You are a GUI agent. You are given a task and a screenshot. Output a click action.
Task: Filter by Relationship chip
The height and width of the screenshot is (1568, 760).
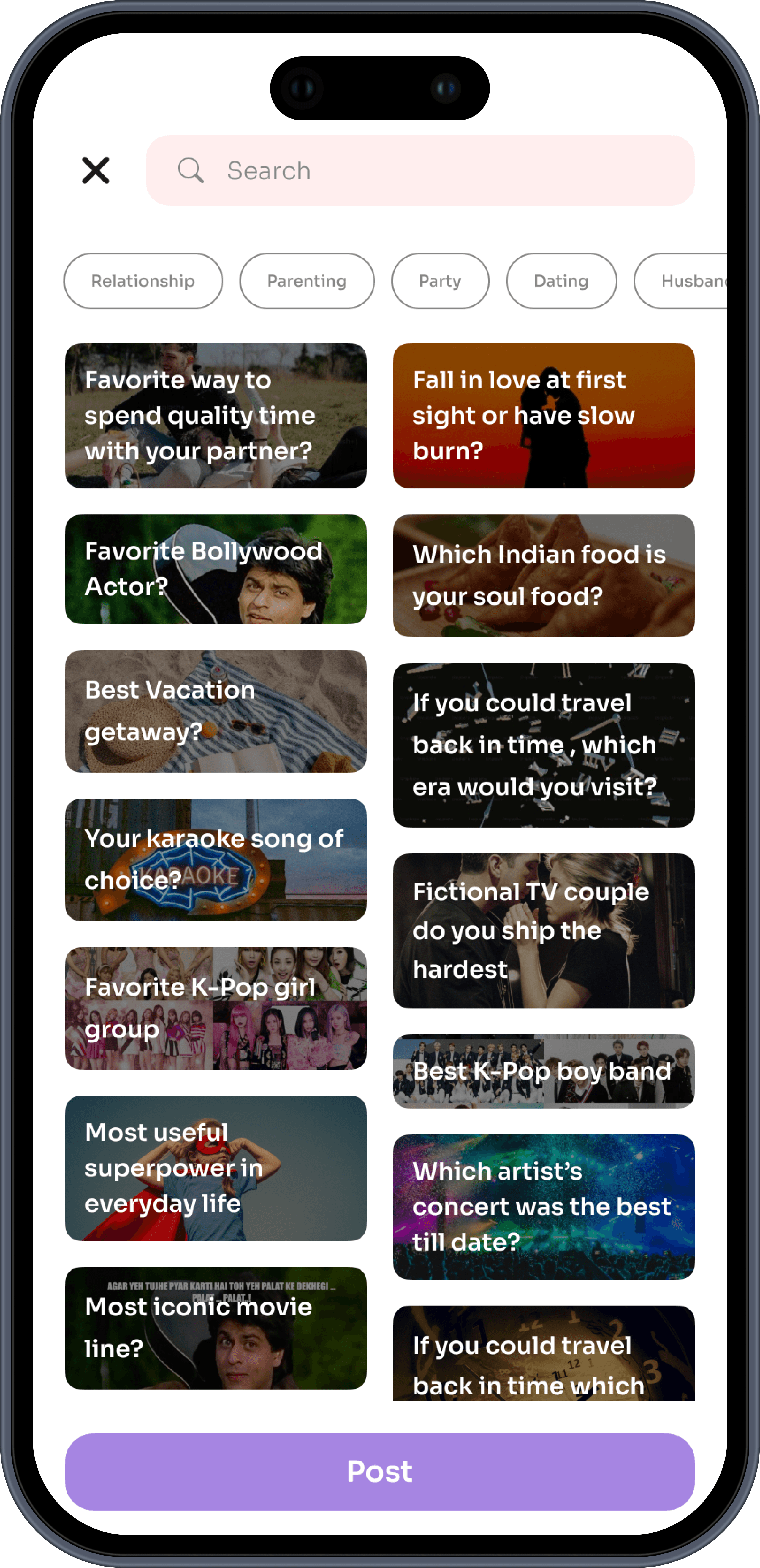pos(143,281)
